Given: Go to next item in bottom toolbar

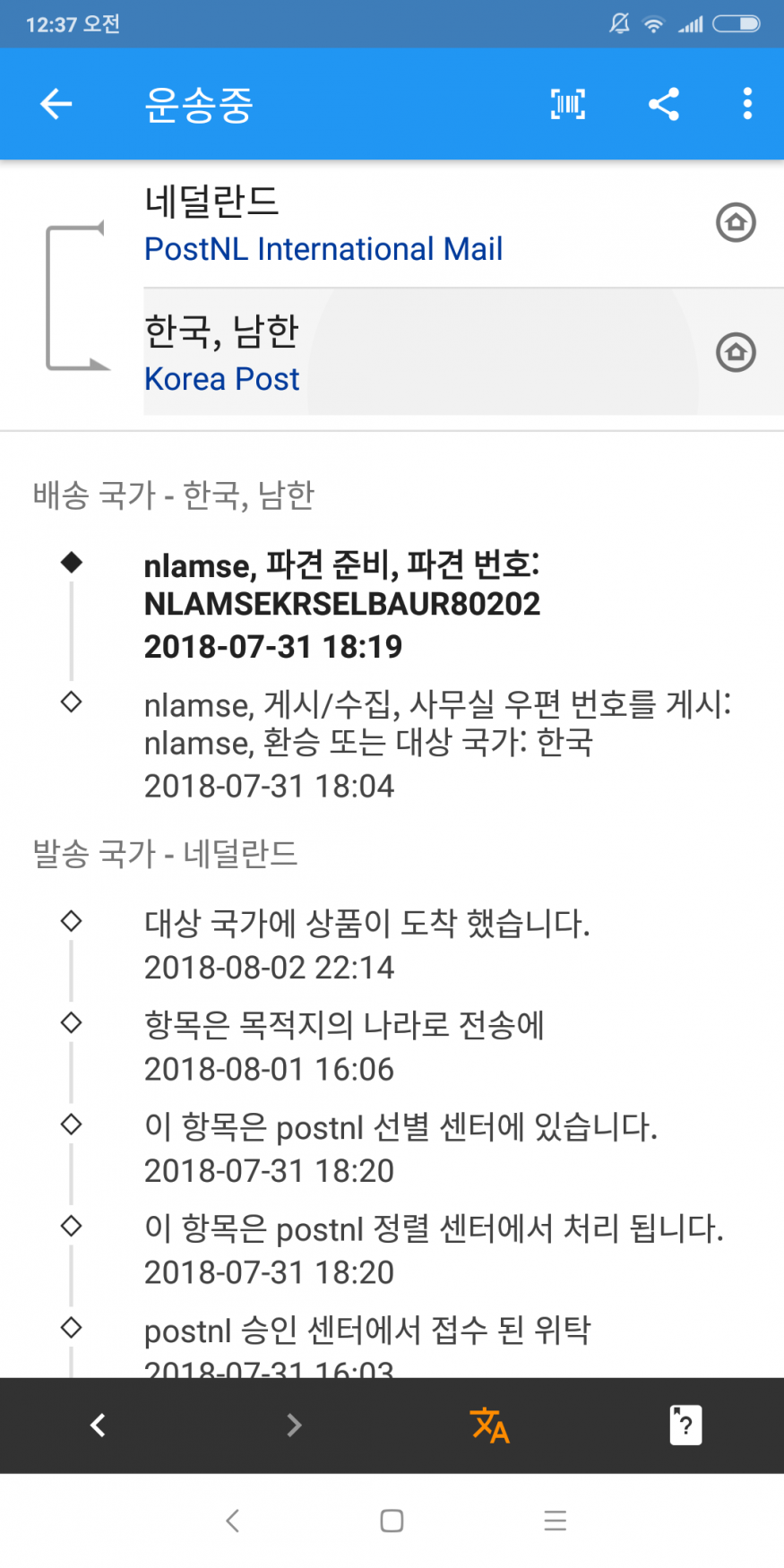Looking at the screenshot, I should point(294,1425).
